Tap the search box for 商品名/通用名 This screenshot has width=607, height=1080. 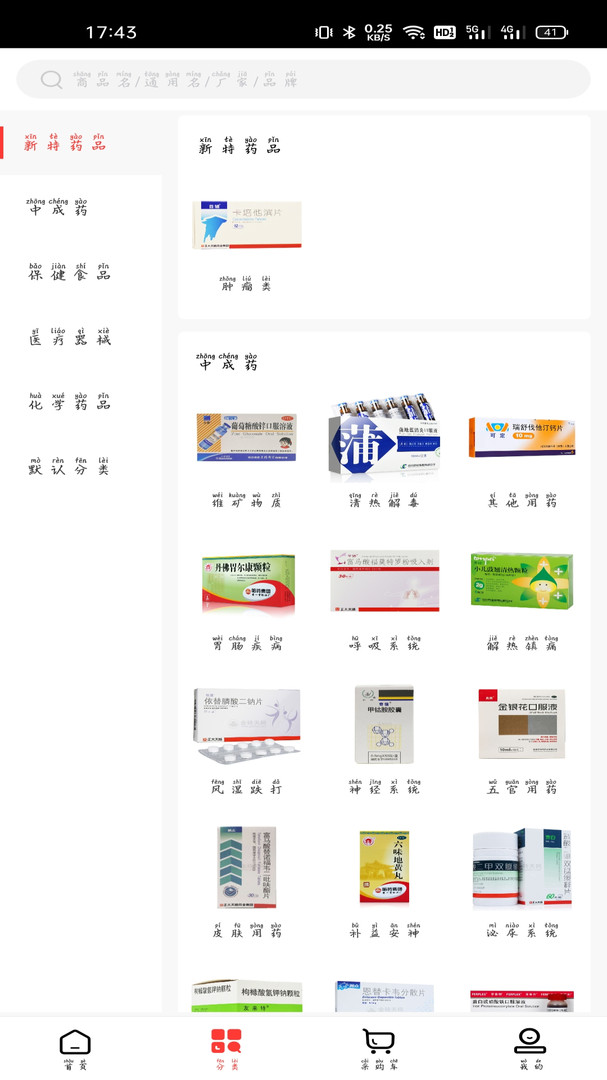[x=303, y=79]
